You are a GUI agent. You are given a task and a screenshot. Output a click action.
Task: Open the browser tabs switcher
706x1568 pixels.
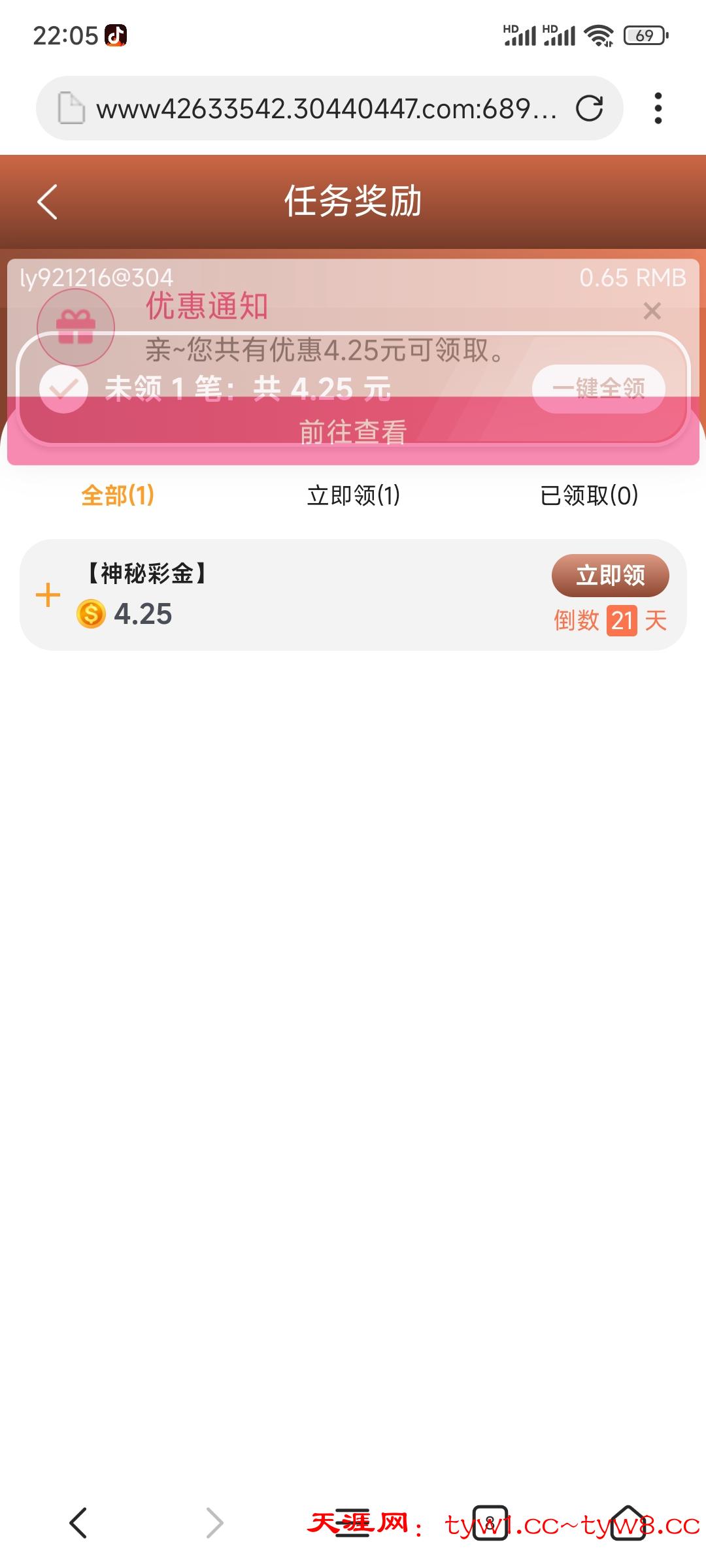coord(490,1524)
